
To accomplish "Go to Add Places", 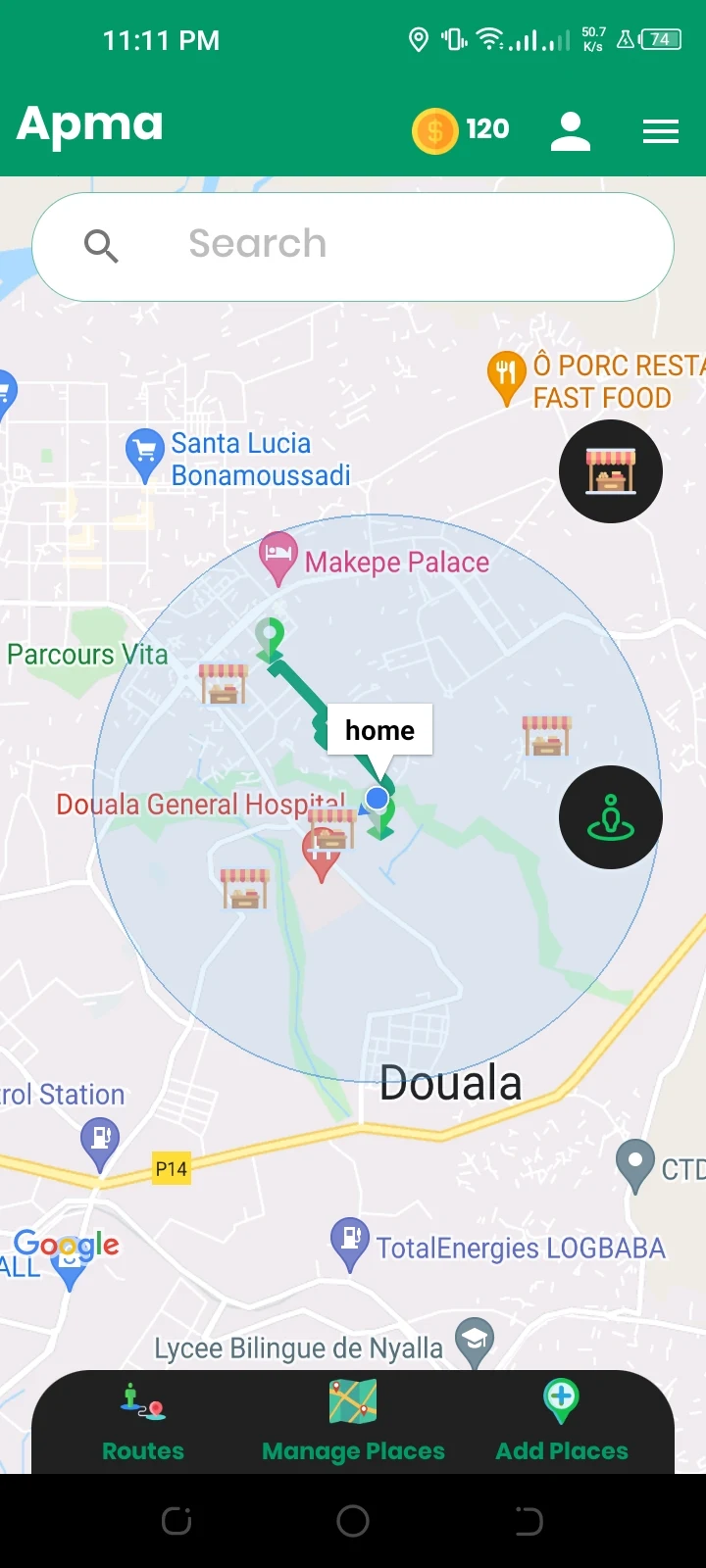I will coord(561,1423).
